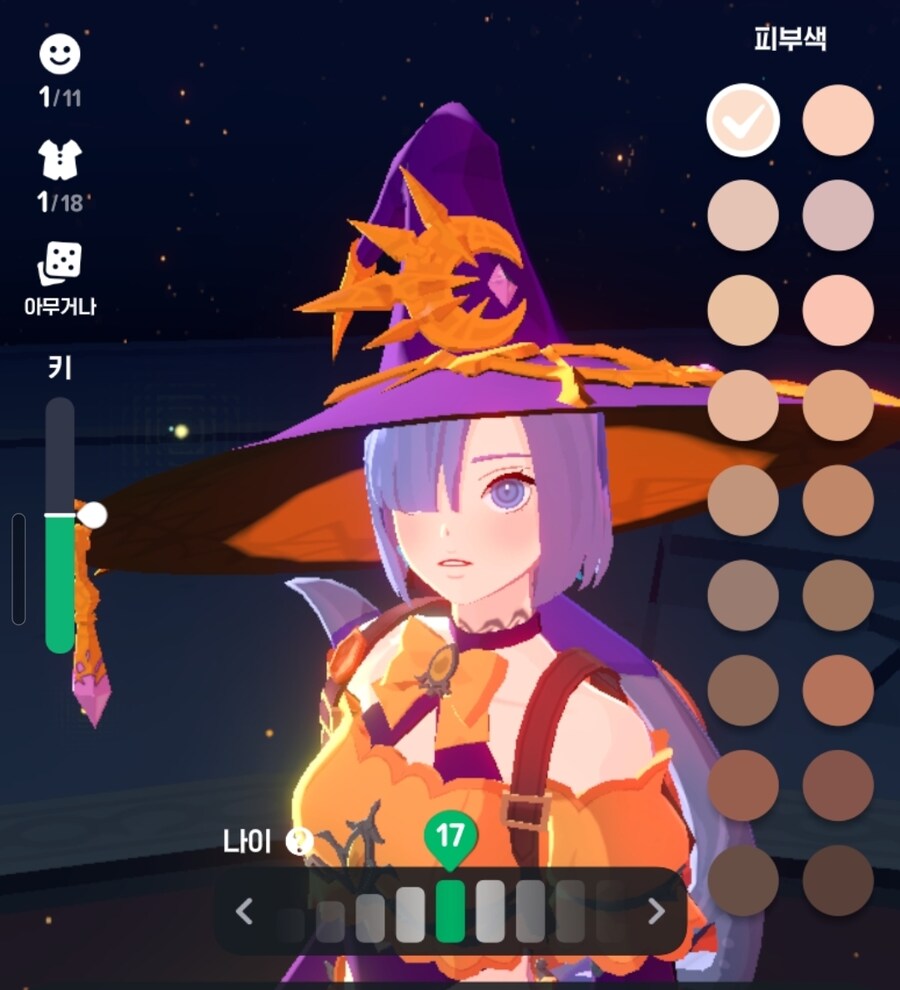Tap the 키 height slider handle
This screenshot has width=900, height=990.
coord(92,515)
